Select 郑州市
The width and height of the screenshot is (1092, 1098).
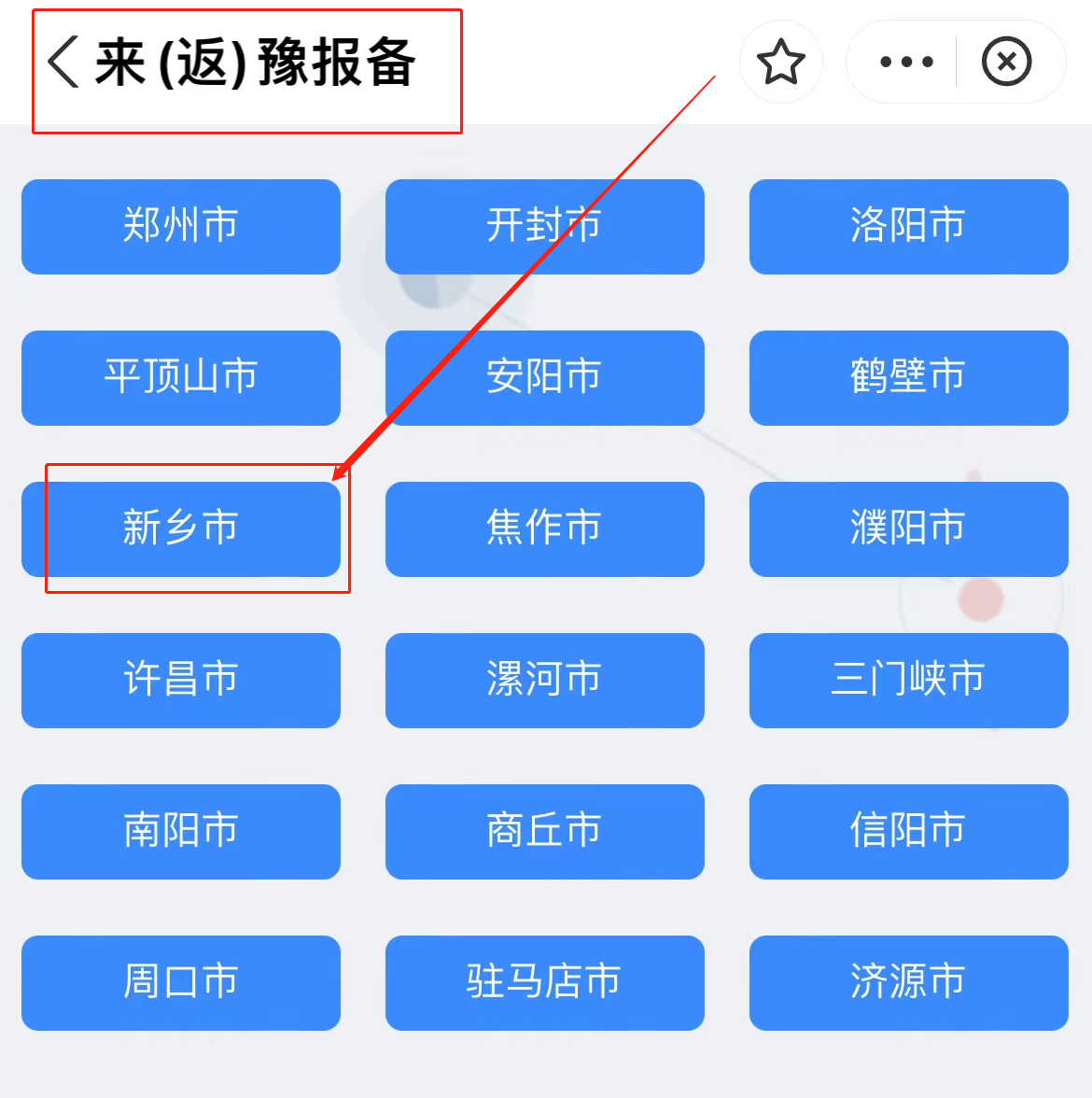pyautogui.click(x=181, y=227)
